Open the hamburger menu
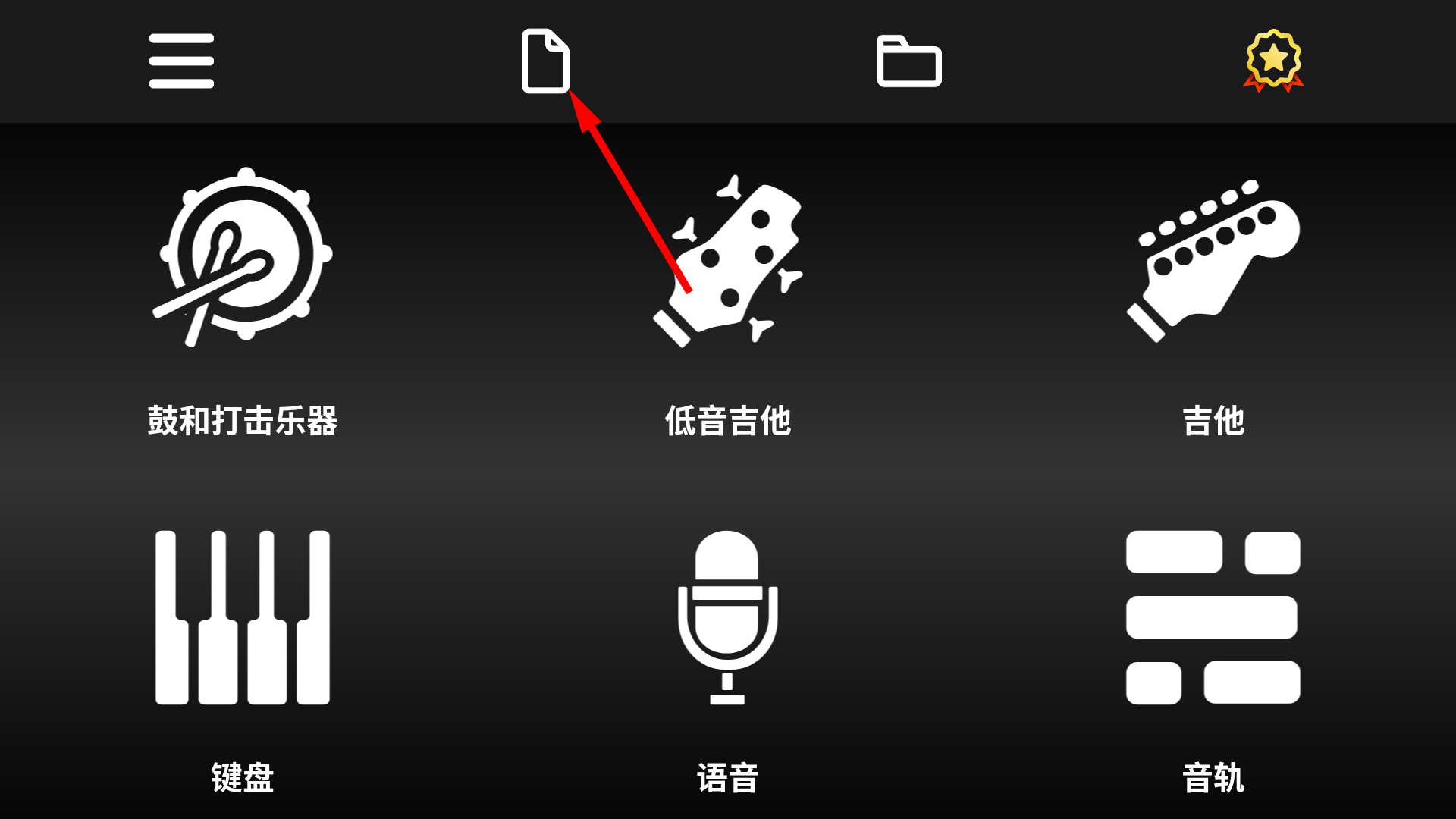 (181, 61)
